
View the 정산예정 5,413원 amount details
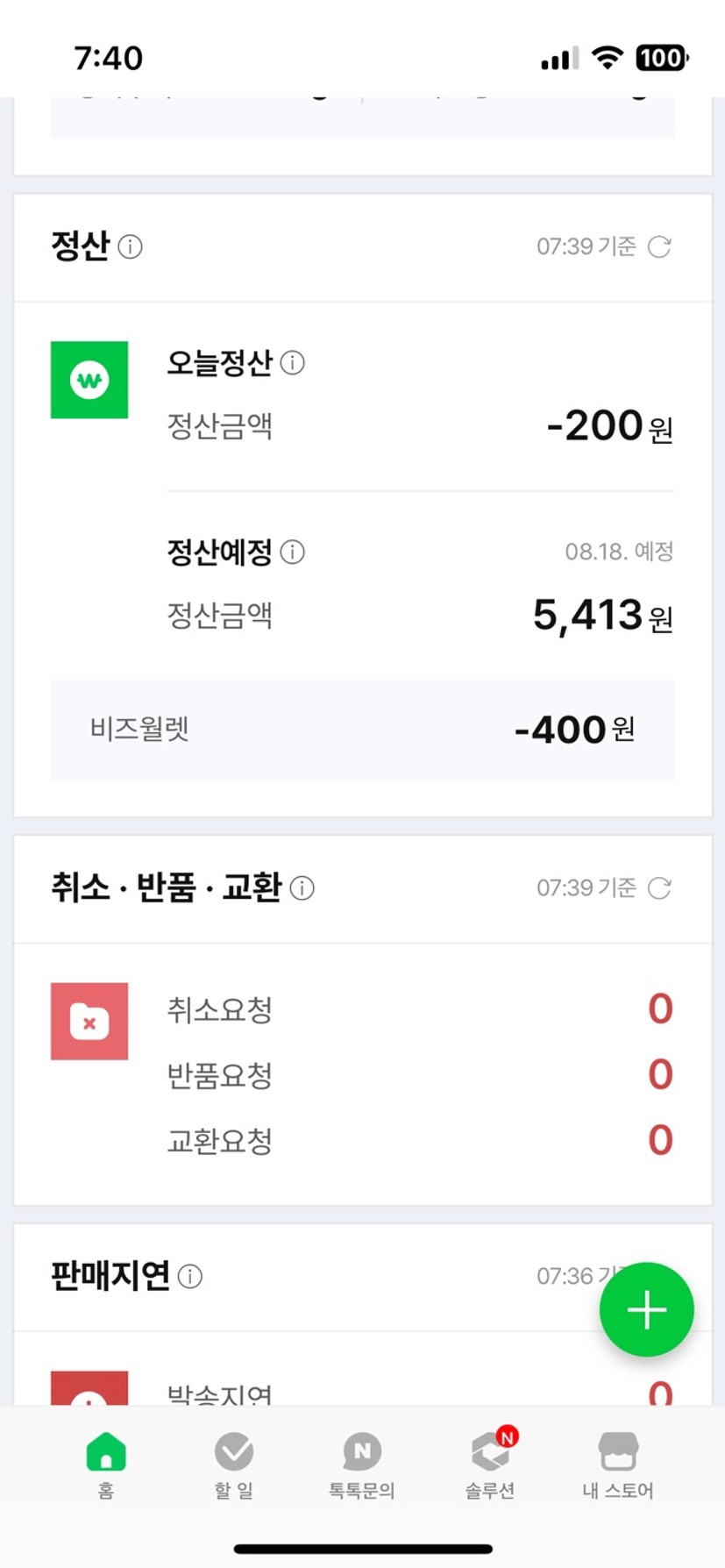[x=420, y=616]
